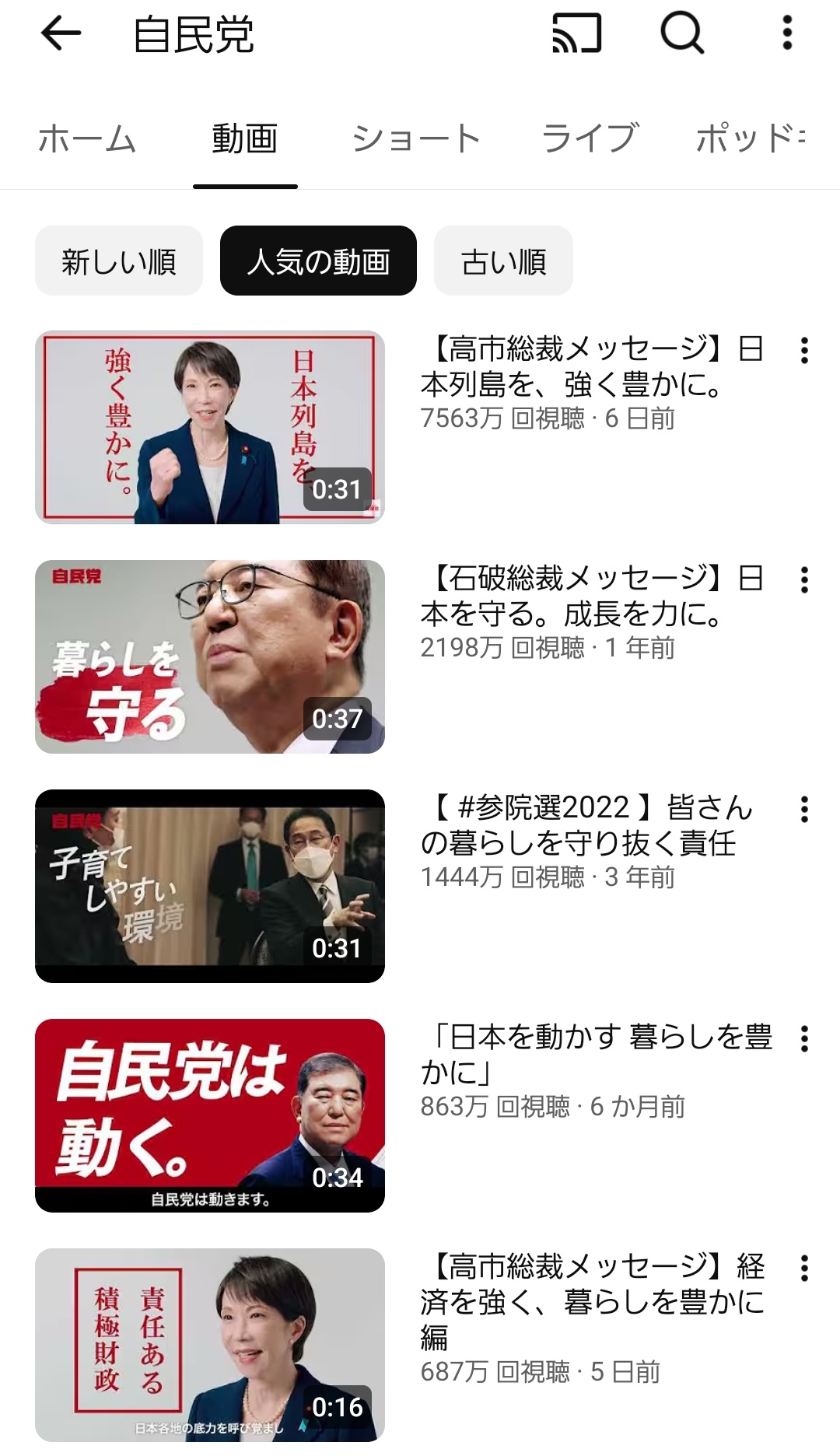
Task: Switch to the ホーム tab
Action: pos(87,139)
